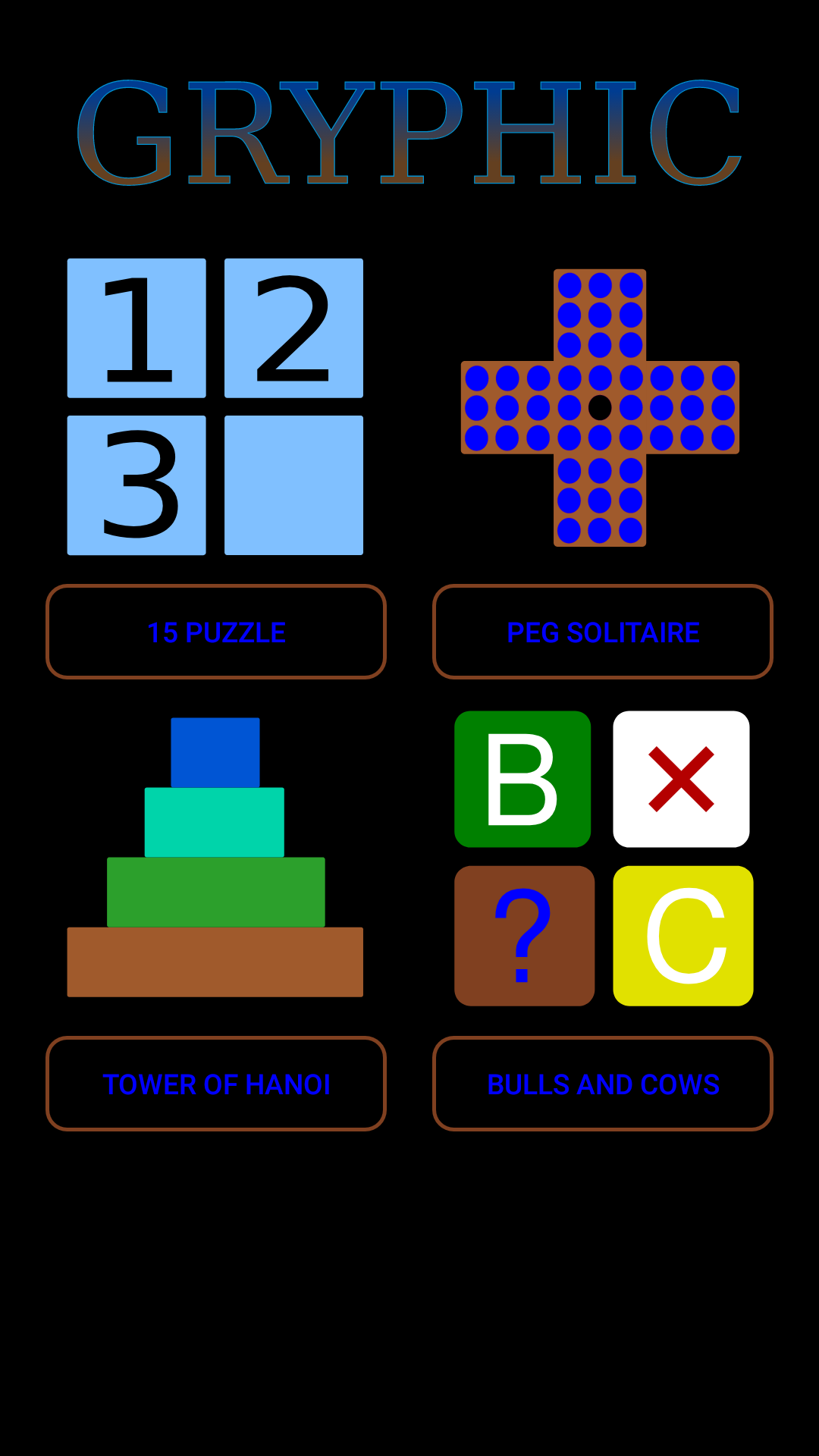Launch Peg Solitaire
The image size is (819, 1456).
coord(603,632)
